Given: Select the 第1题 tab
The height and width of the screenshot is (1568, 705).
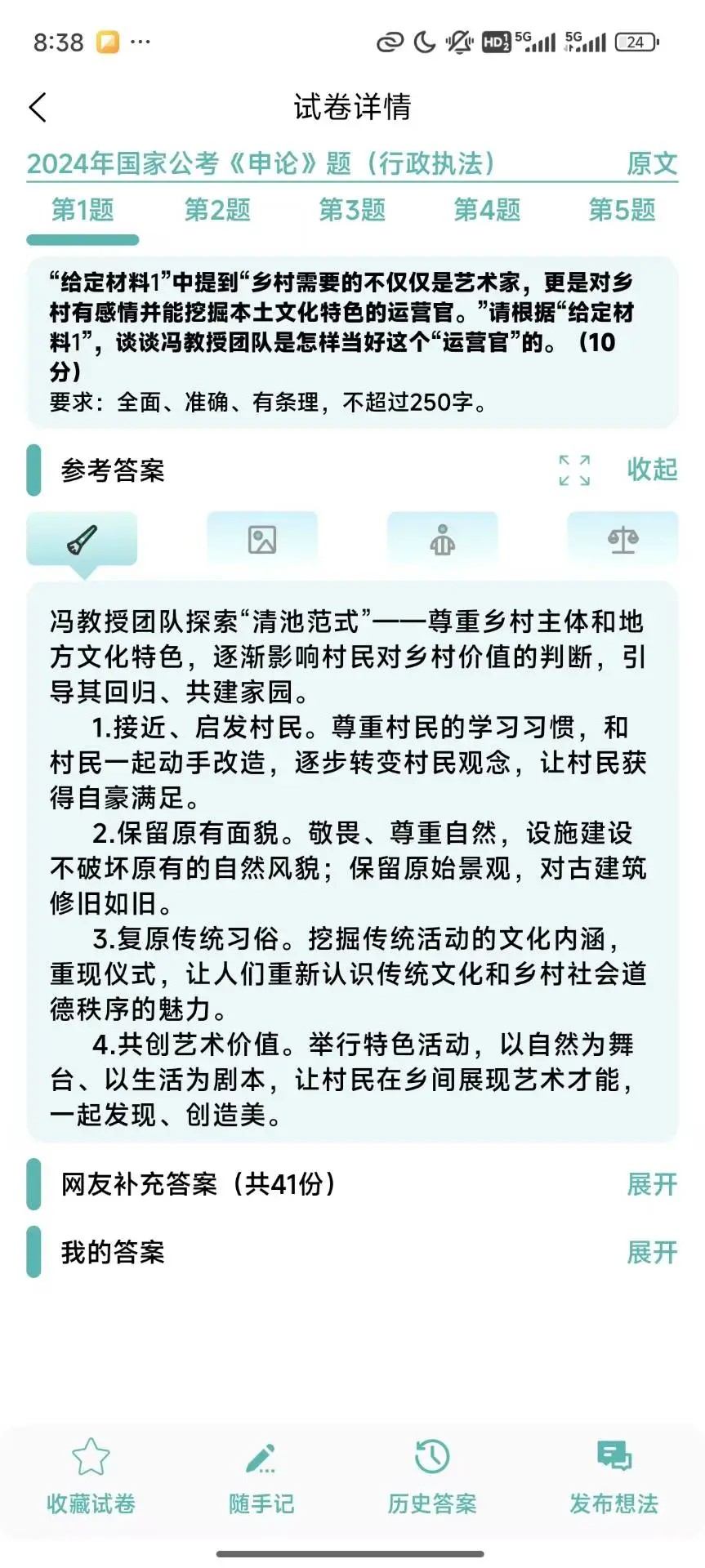Looking at the screenshot, I should point(83,211).
